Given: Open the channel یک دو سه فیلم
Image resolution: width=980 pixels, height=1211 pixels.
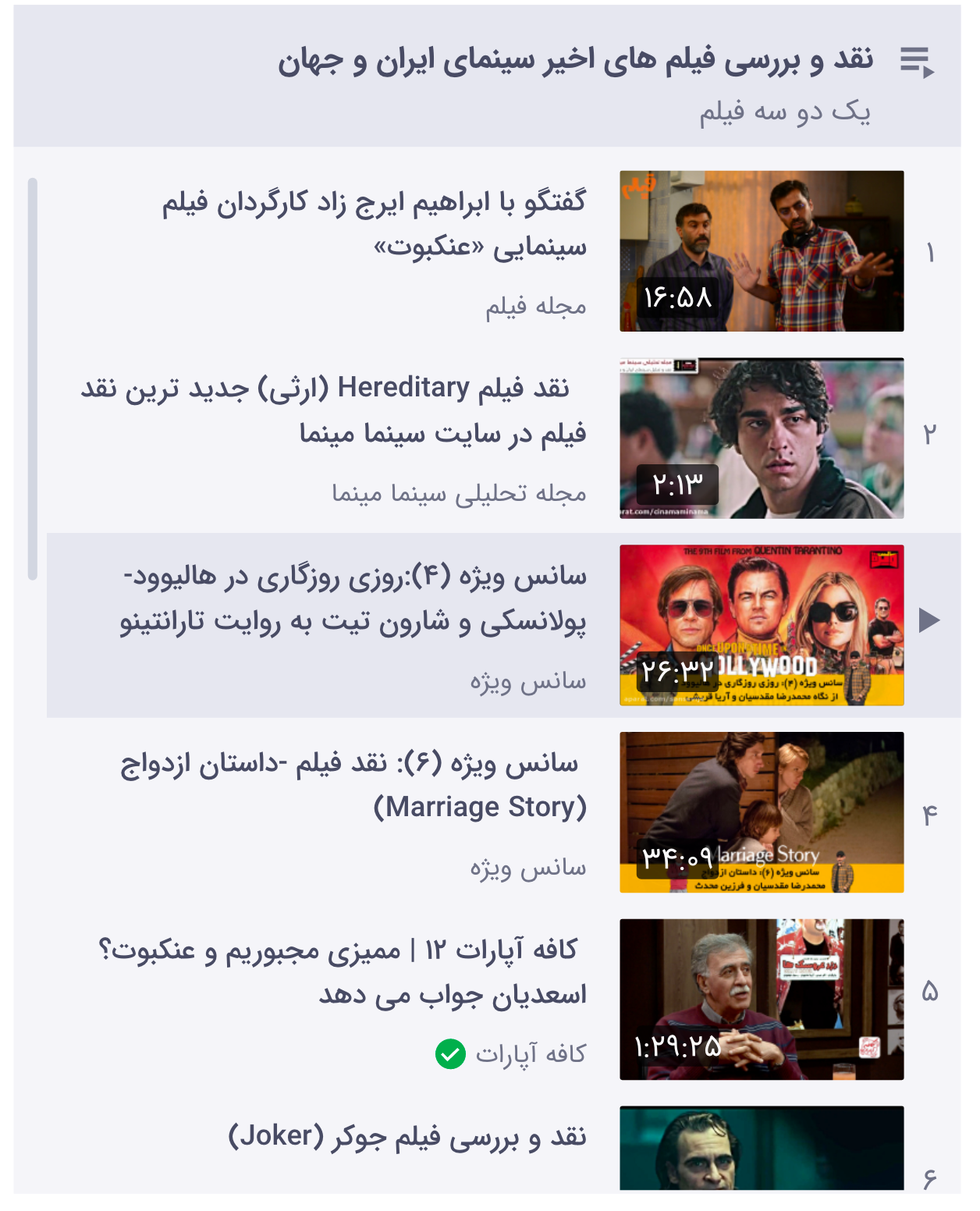Looking at the screenshot, I should pos(784,112).
